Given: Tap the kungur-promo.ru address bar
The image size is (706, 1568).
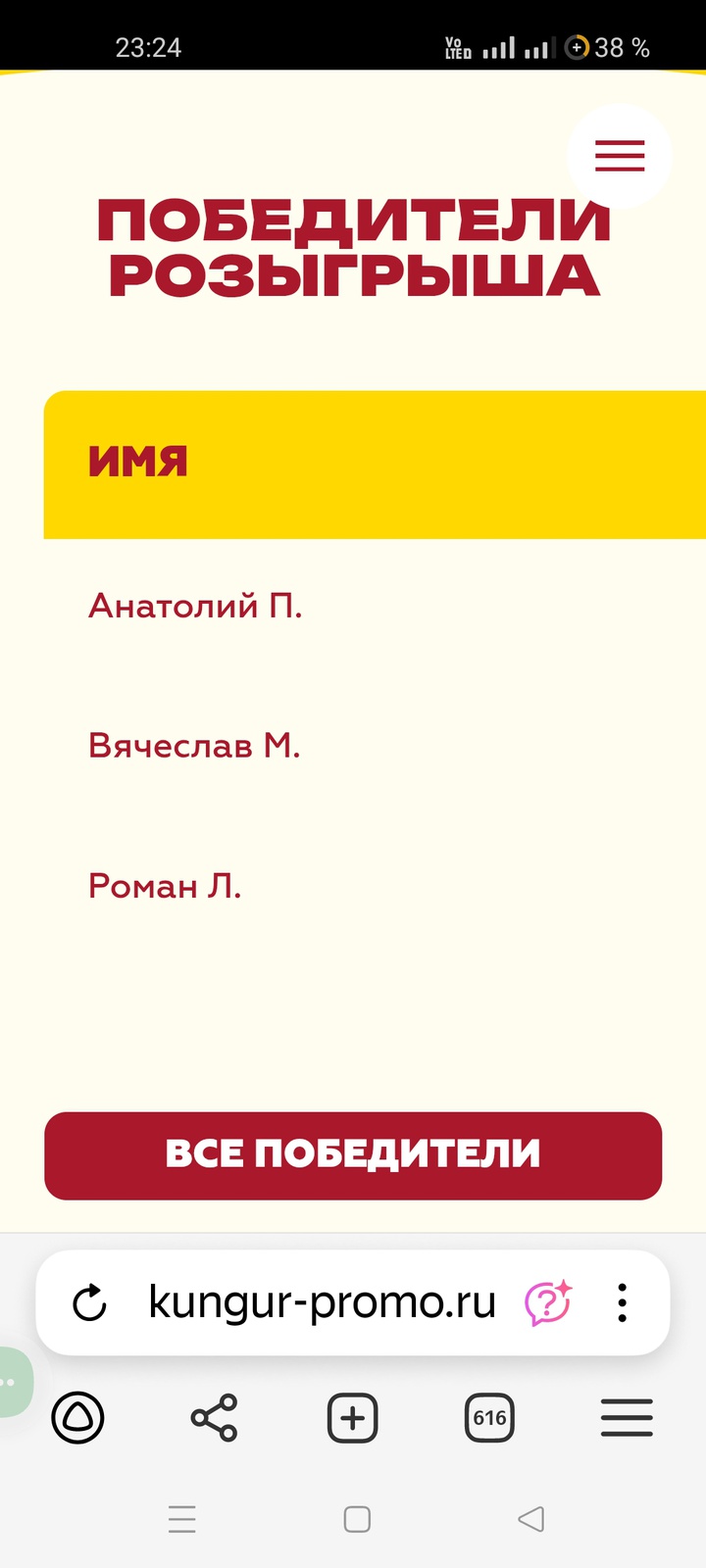Looking at the screenshot, I should point(322,1303).
